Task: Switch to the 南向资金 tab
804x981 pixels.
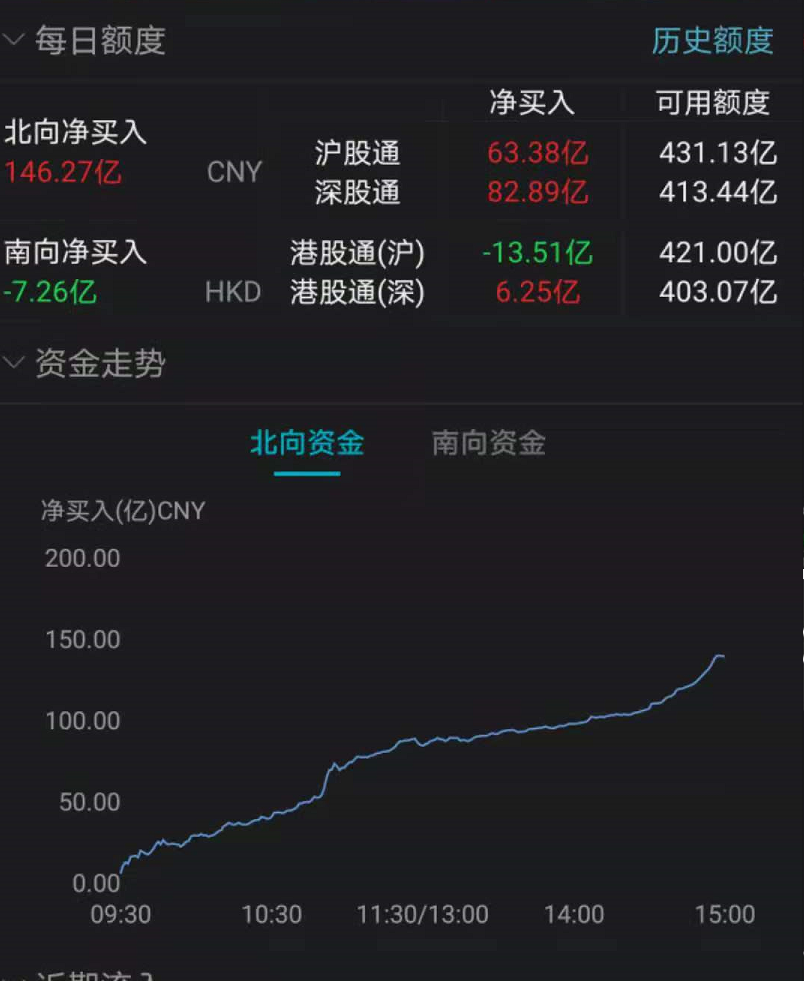Action: (488, 442)
